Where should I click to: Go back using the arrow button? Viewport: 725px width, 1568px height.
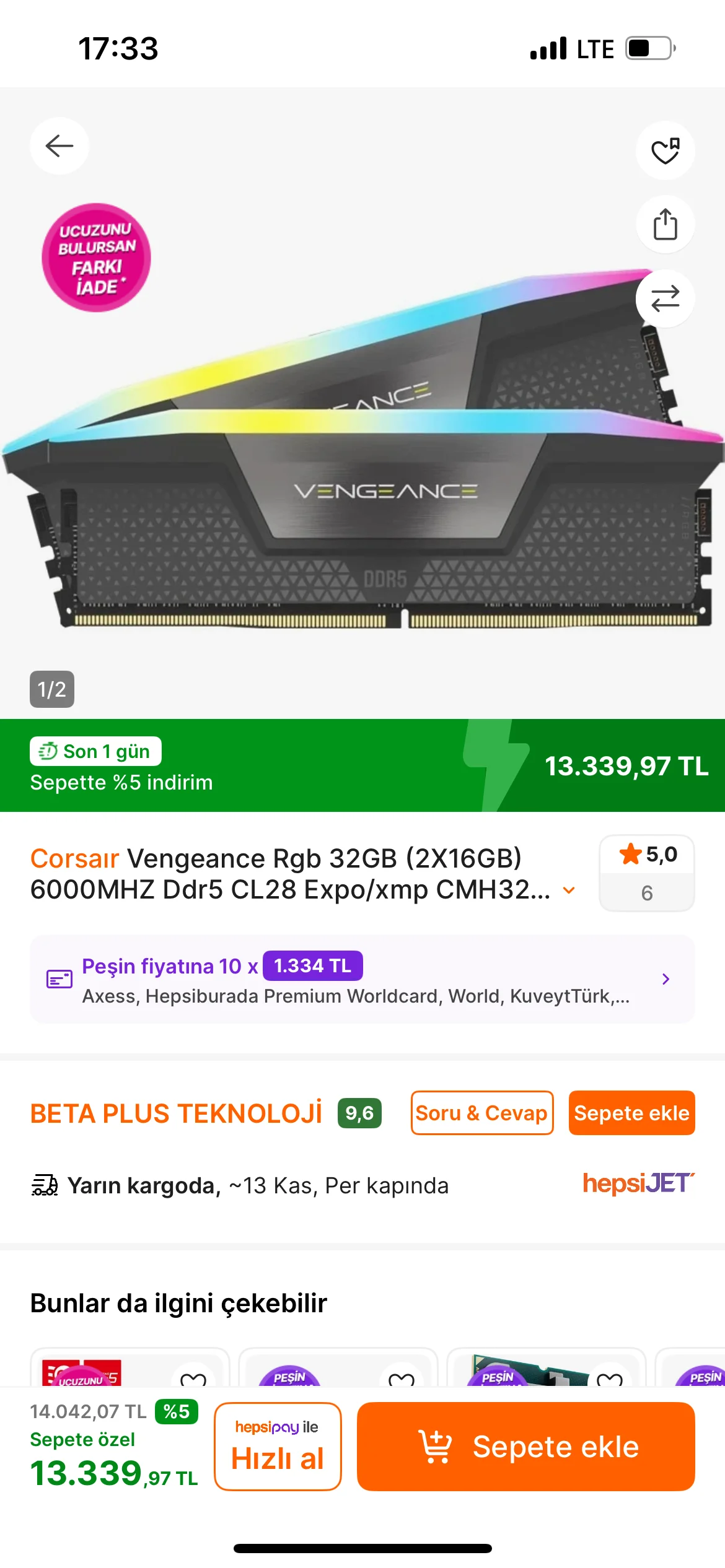(59, 146)
